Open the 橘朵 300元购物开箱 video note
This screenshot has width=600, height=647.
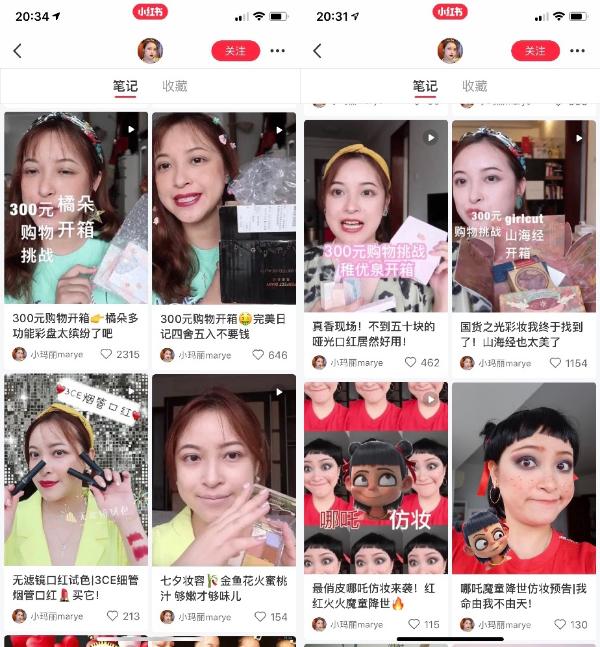[76, 208]
